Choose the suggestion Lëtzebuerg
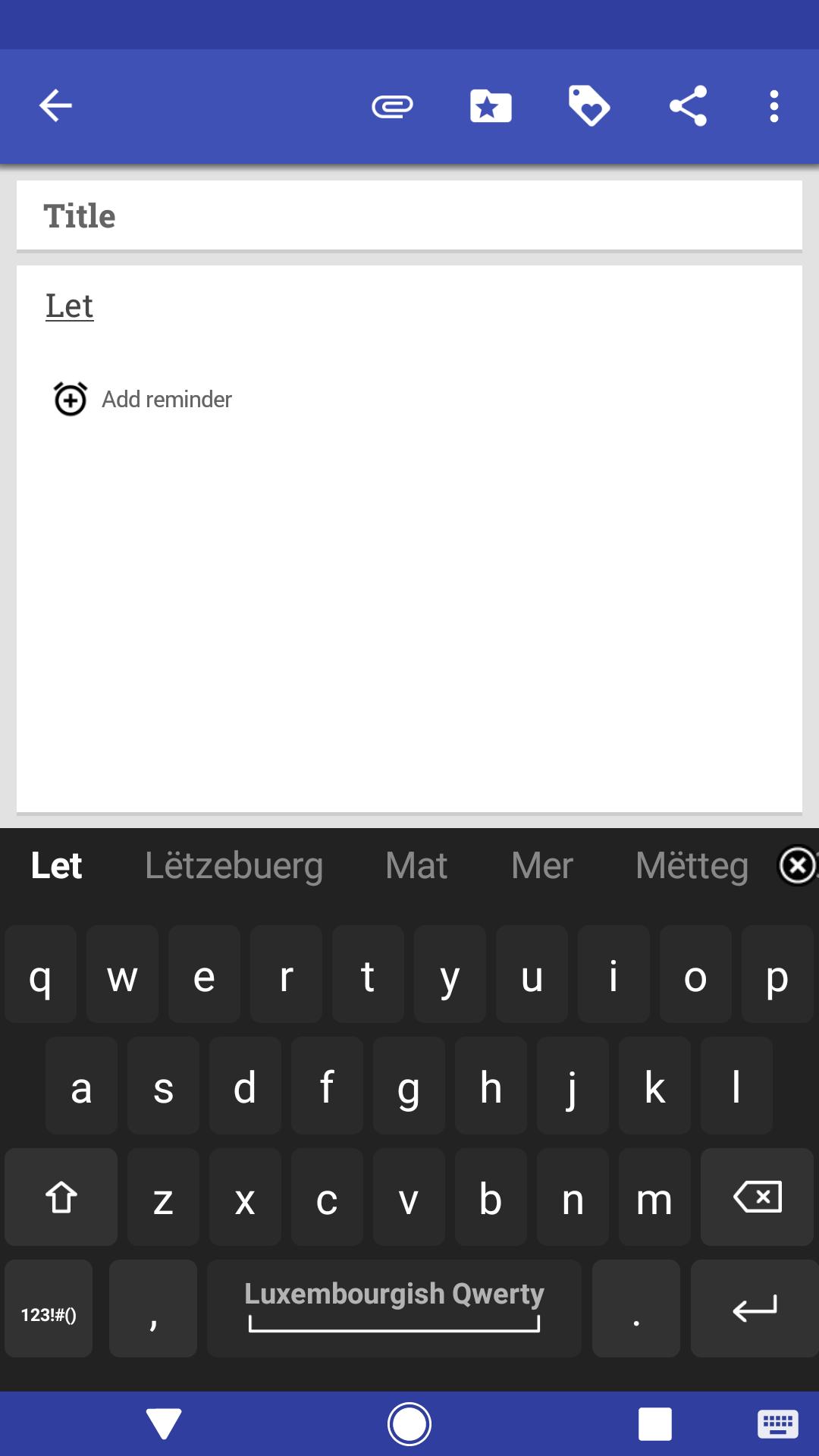This screenshot has width=819, height=1456. pos(234,865)
